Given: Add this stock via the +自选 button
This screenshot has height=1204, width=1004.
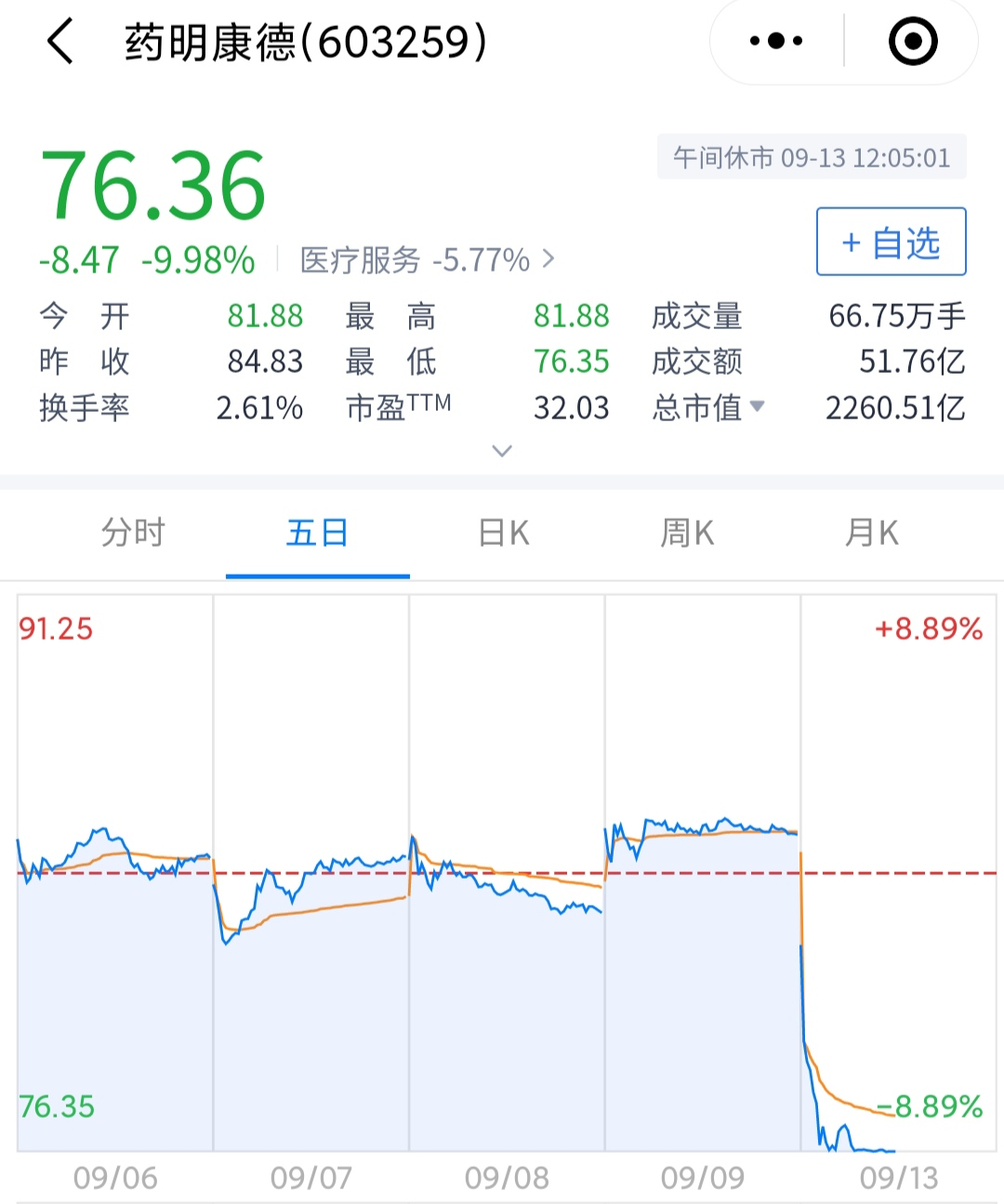Looking at the screenshot, I should pyautogui.click(x=891, y=242).
